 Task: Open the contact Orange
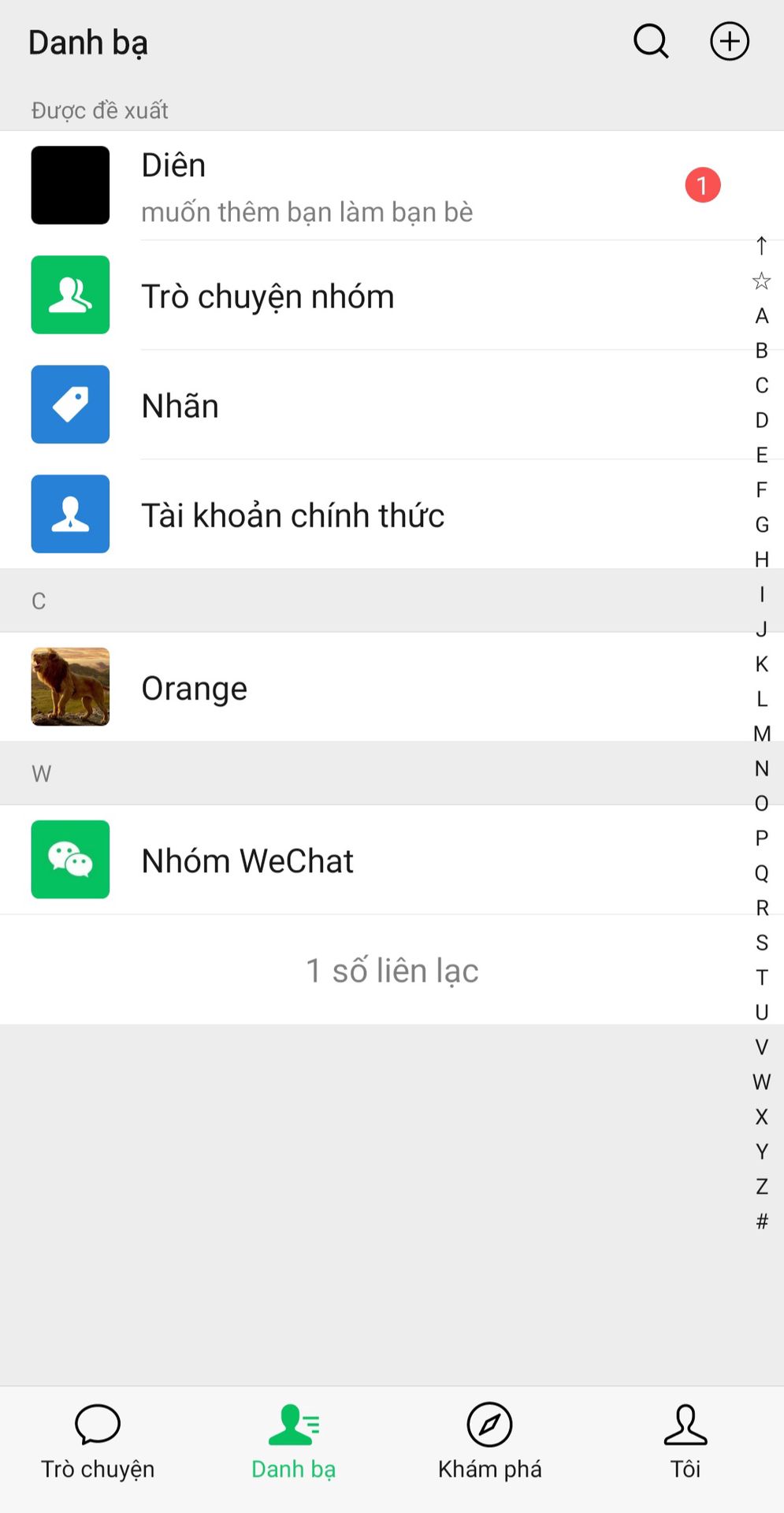(392, 686)
